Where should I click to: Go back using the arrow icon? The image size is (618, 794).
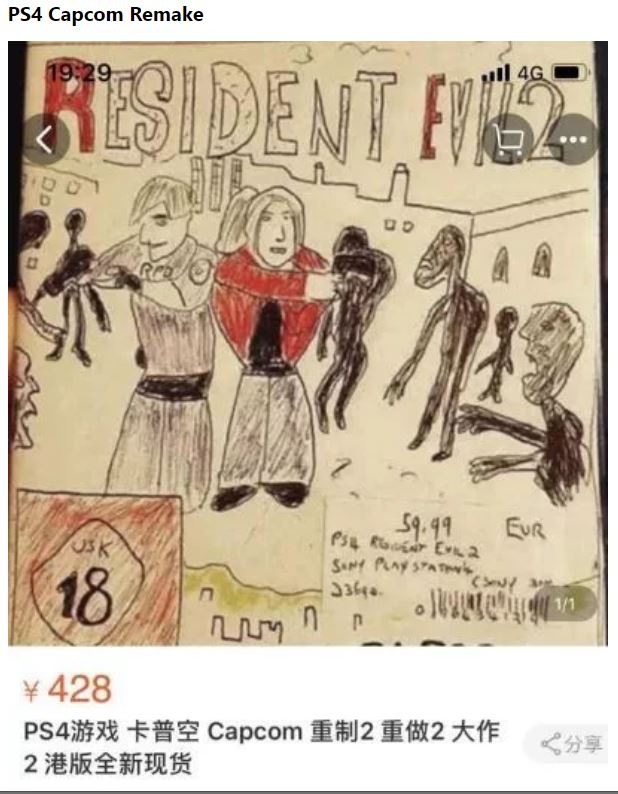click(46, 140)
